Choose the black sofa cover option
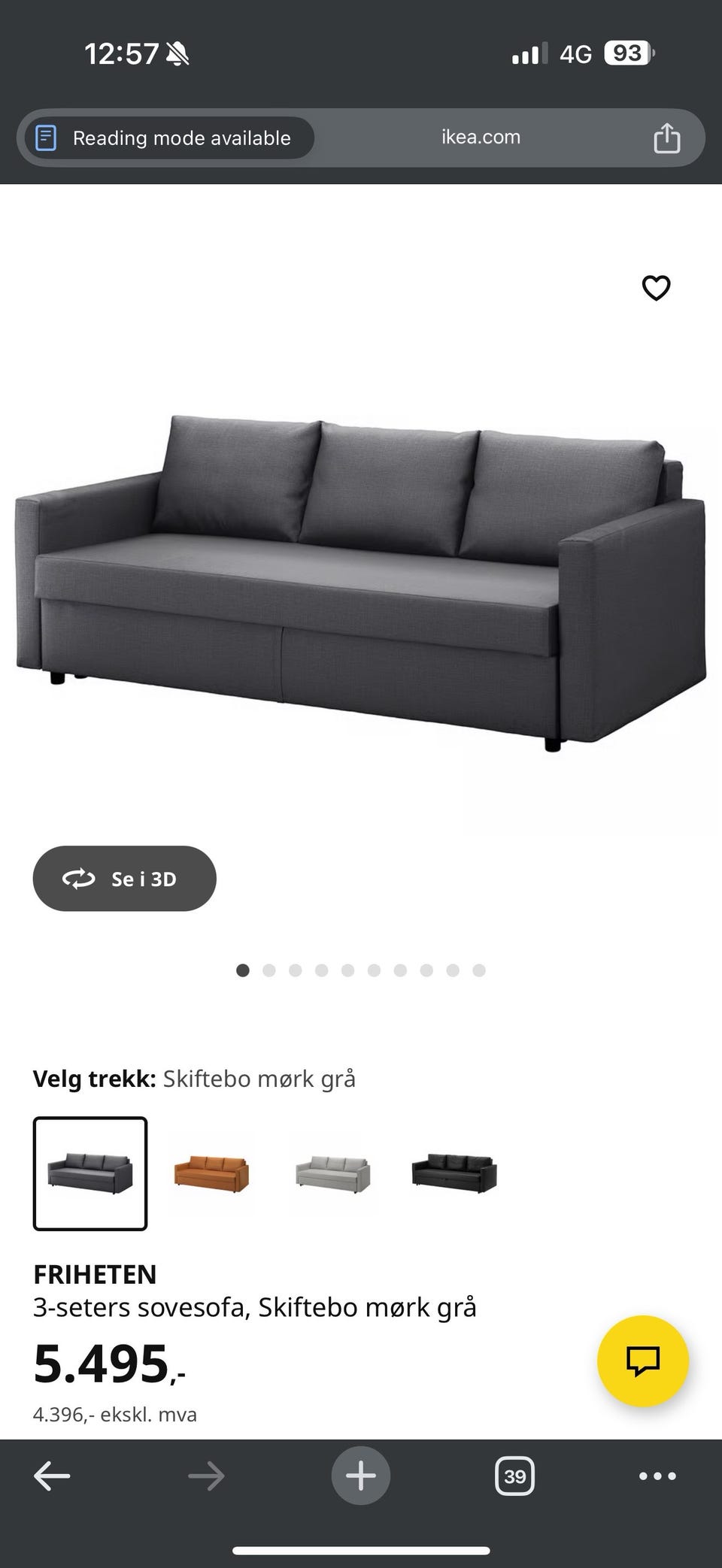This screenshot has height=1568, width=722. tap(455, 1175)
